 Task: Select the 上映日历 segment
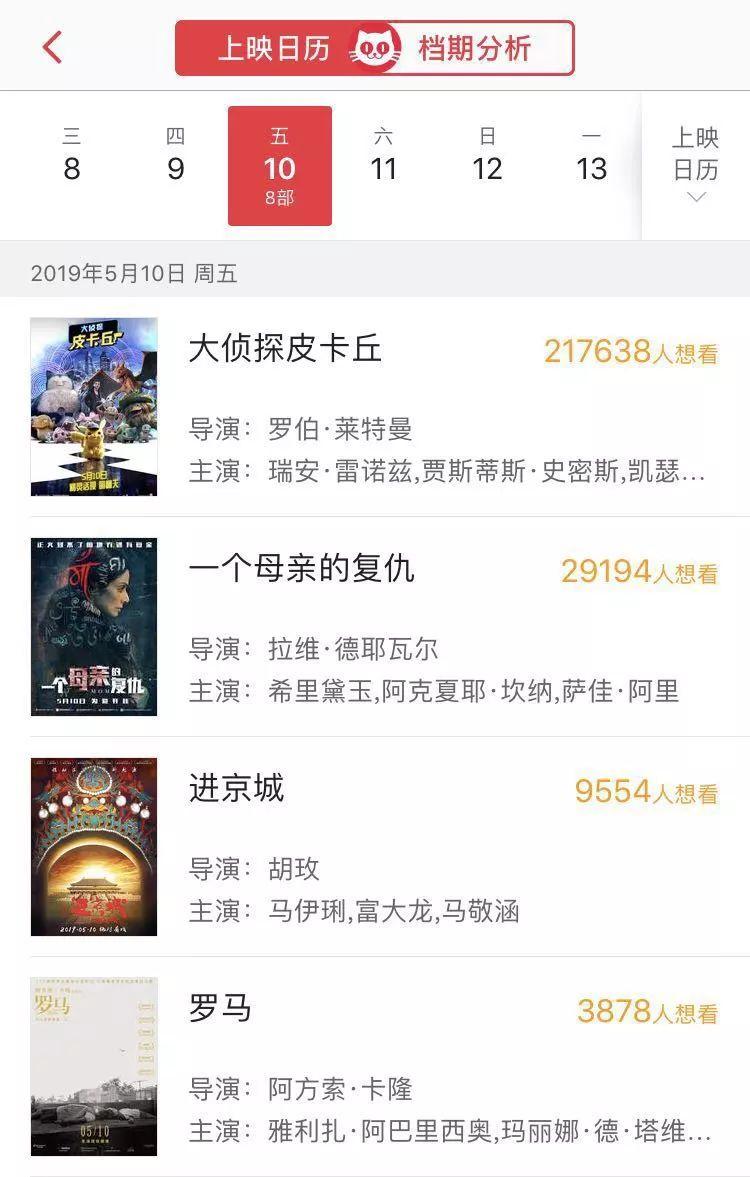pyautogui.click(x=274, y=48)
